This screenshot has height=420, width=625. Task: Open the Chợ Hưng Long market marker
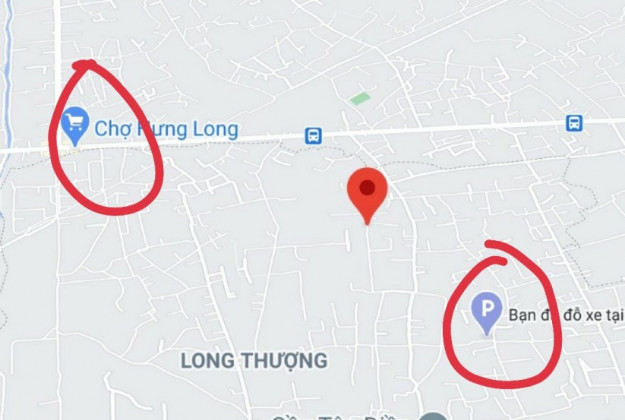point(75,124)
